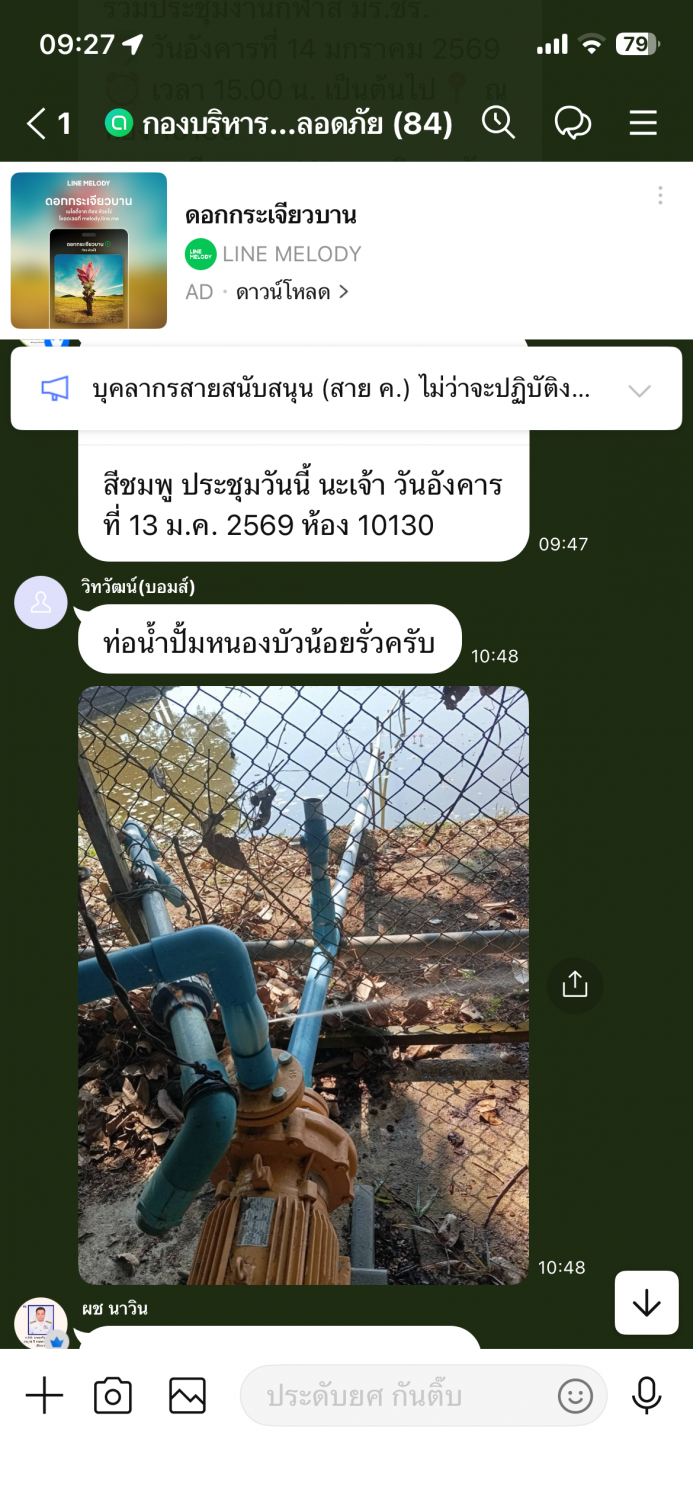The width and height of the screenshot is (693, 1500).
Task: Open ผช นาวิน's profile picture
Action: coord(41,1323)
